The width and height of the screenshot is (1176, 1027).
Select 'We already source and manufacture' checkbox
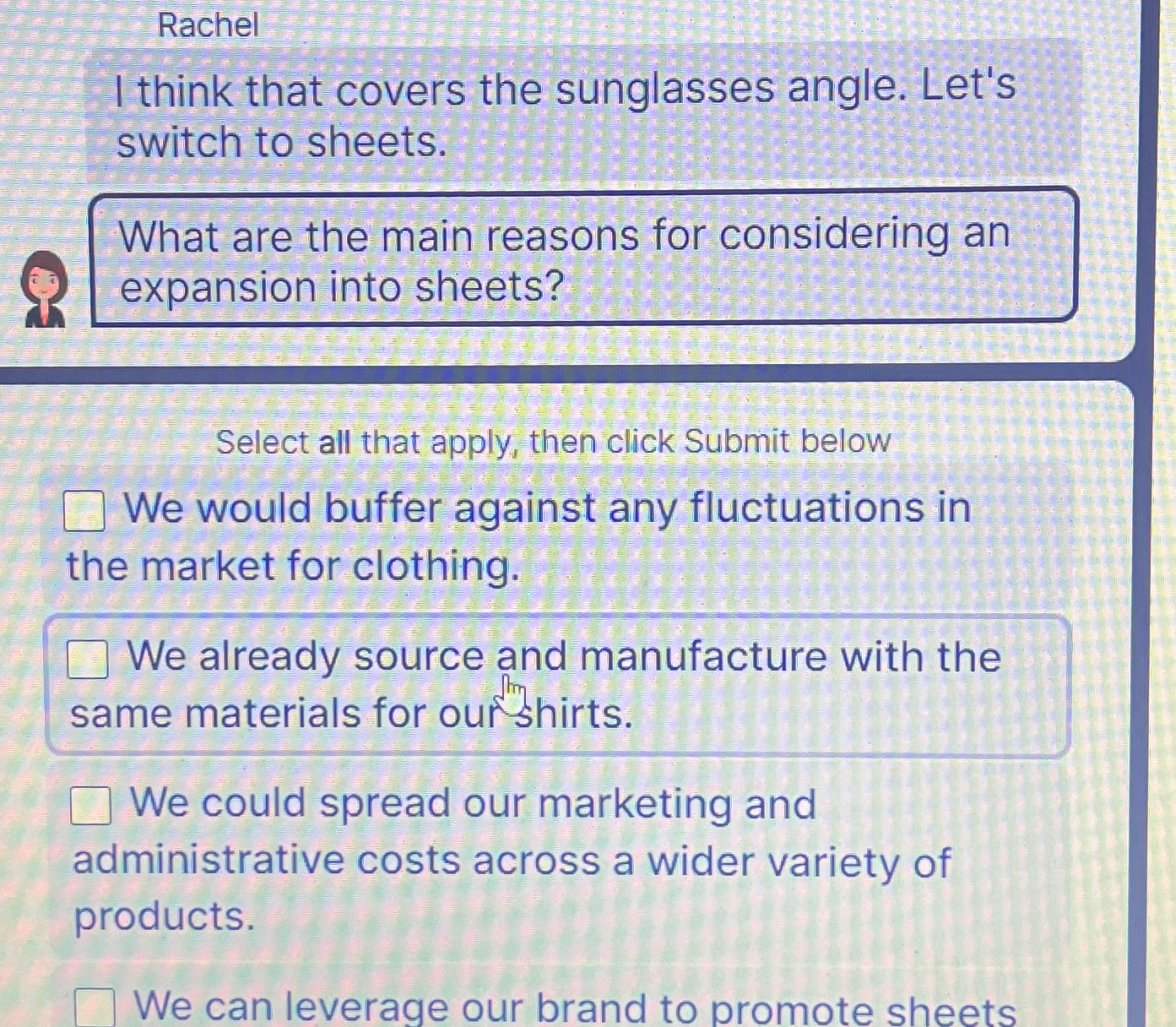88,659
